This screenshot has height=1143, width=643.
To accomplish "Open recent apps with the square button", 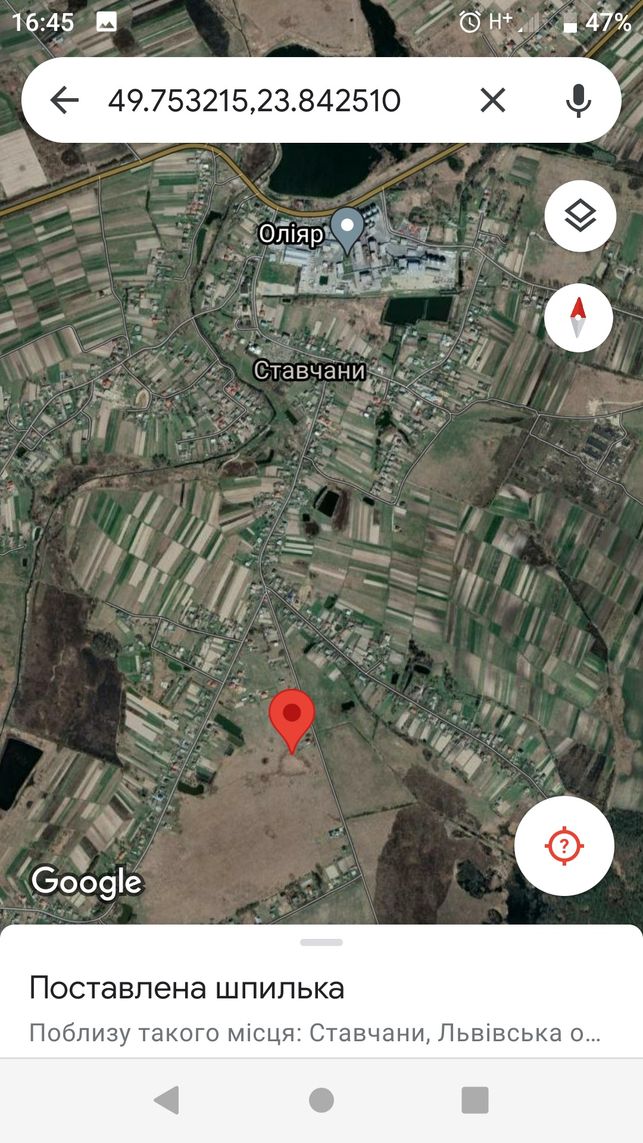I will pyautogui.click(x=475, y=1100).
